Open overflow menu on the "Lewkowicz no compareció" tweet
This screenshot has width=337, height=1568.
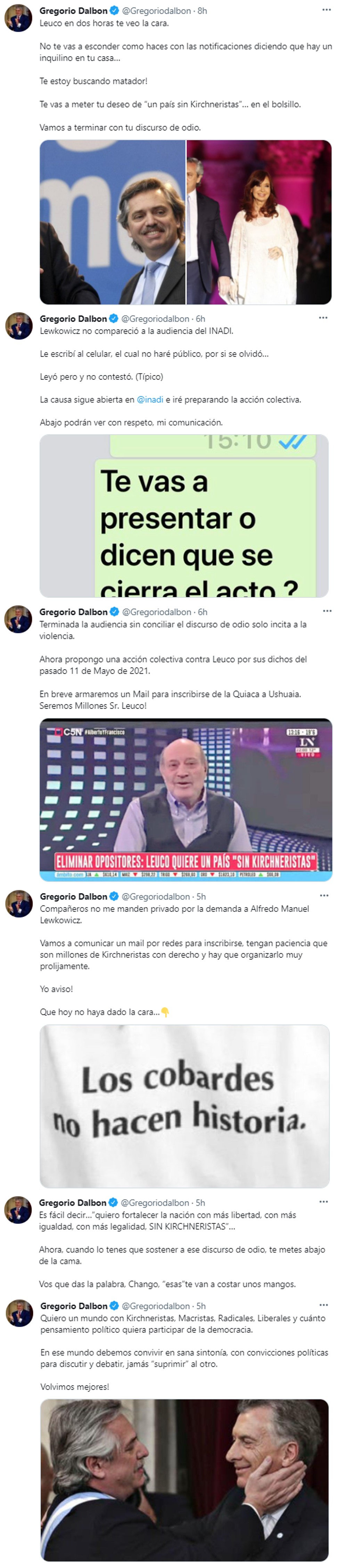coord(323,318)
